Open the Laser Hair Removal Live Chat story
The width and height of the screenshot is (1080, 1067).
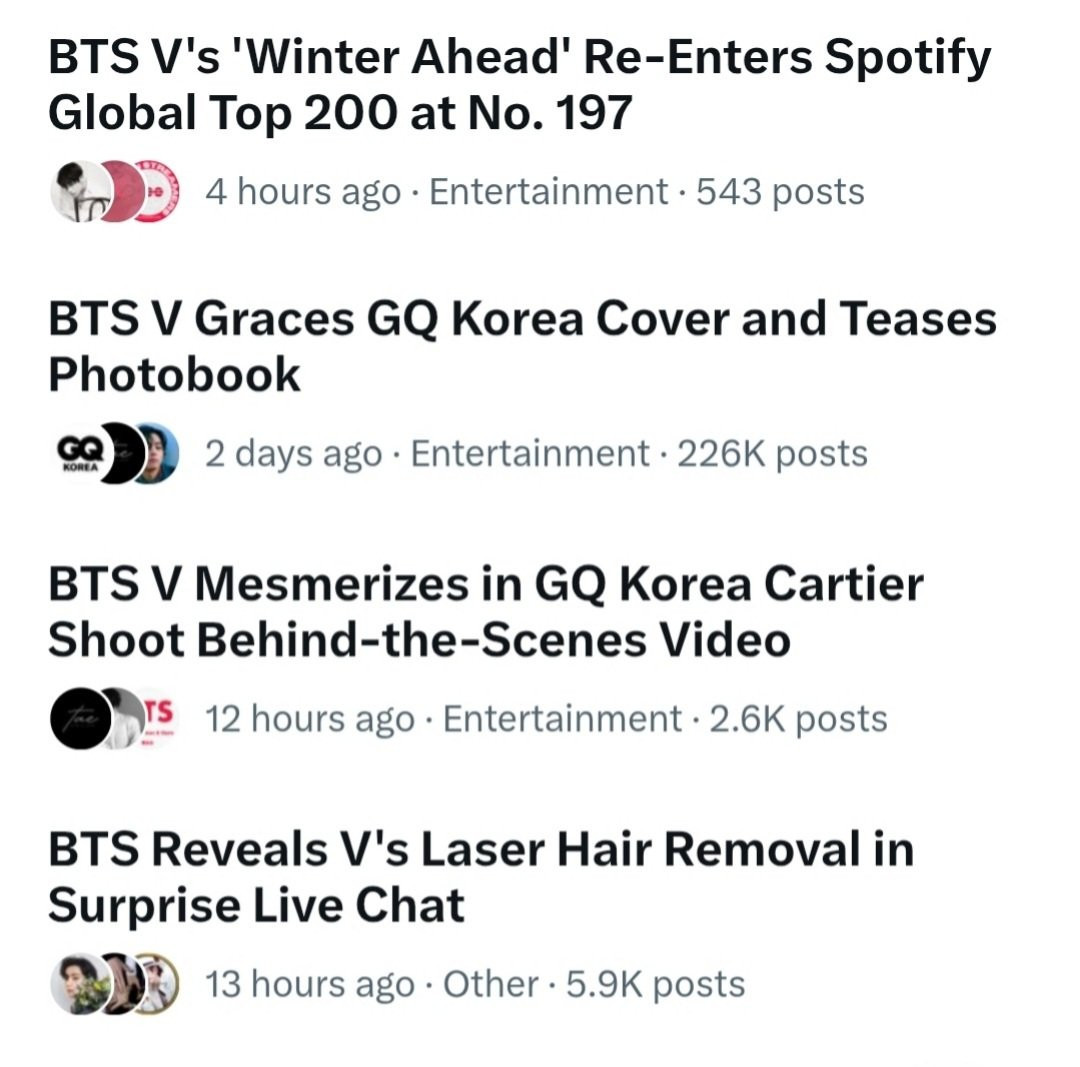(480, 877)
